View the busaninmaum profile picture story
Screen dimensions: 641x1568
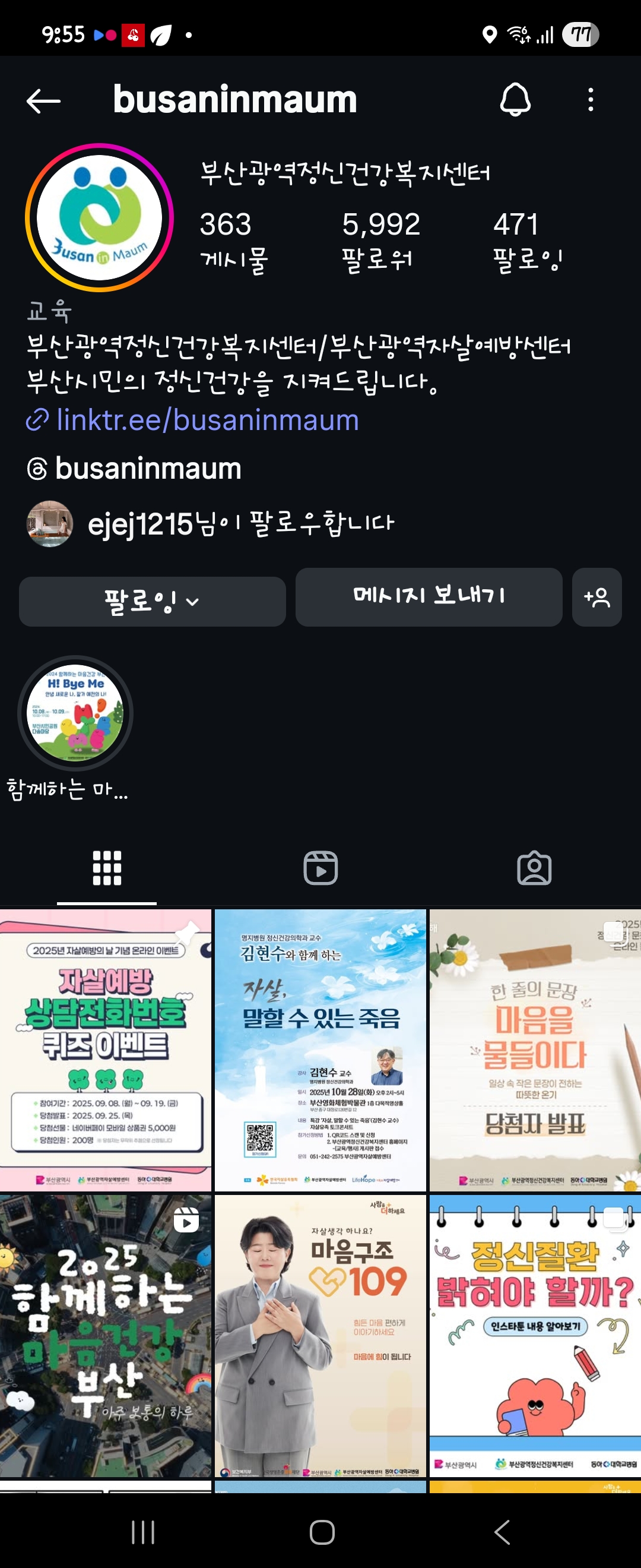100,218
